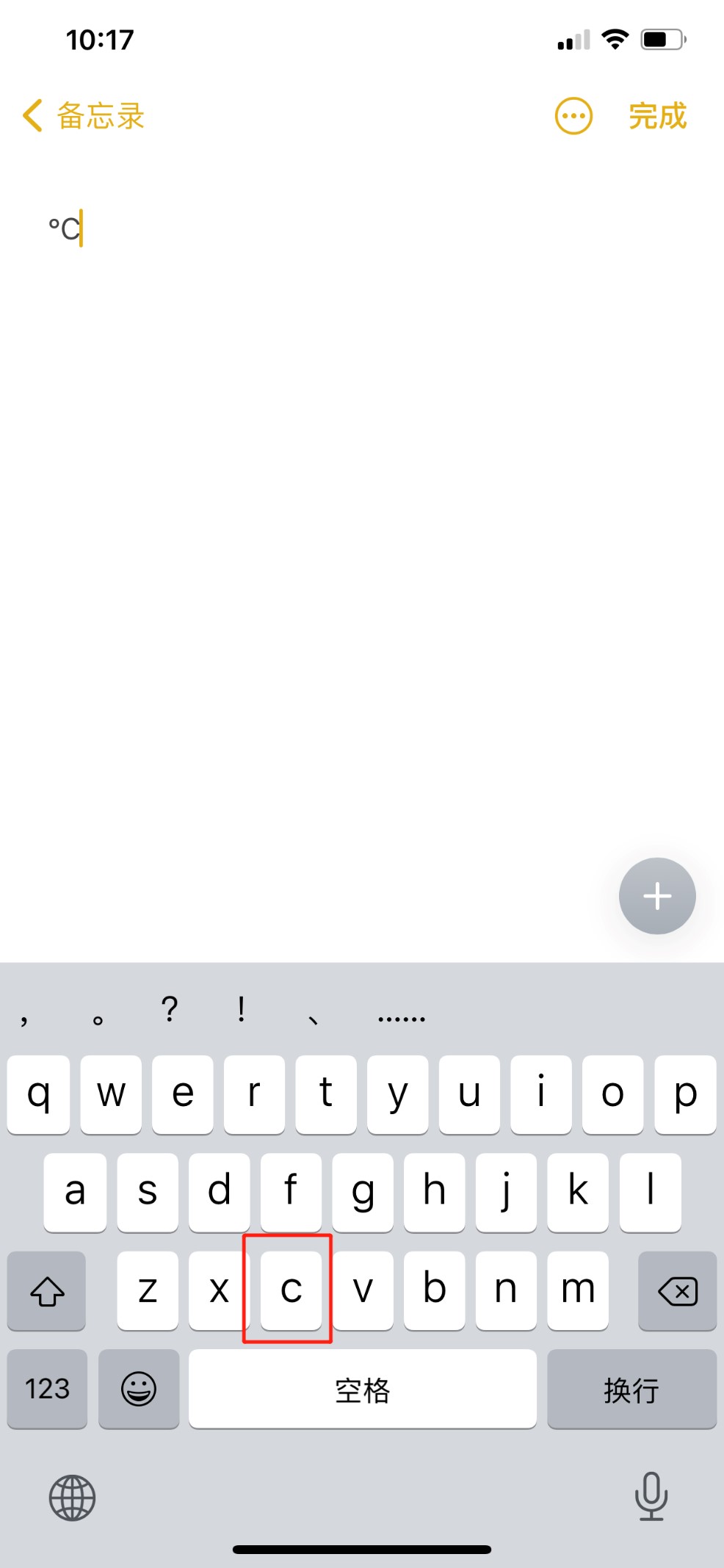Go back to 备忘录 list
This screenshot has width=724, height=1568.
pyautogui.click(x=83, y=116)
